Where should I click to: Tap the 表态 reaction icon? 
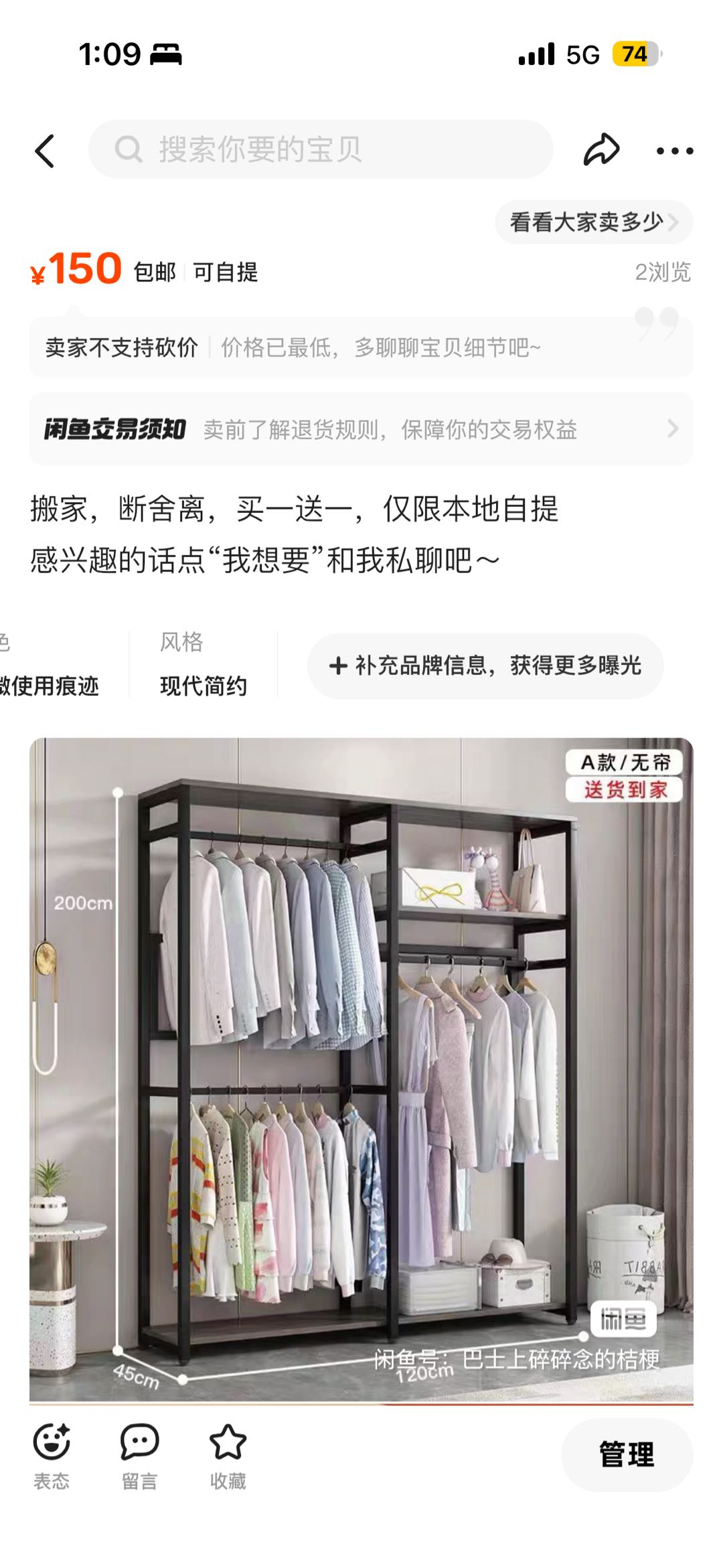point(52,1455)
